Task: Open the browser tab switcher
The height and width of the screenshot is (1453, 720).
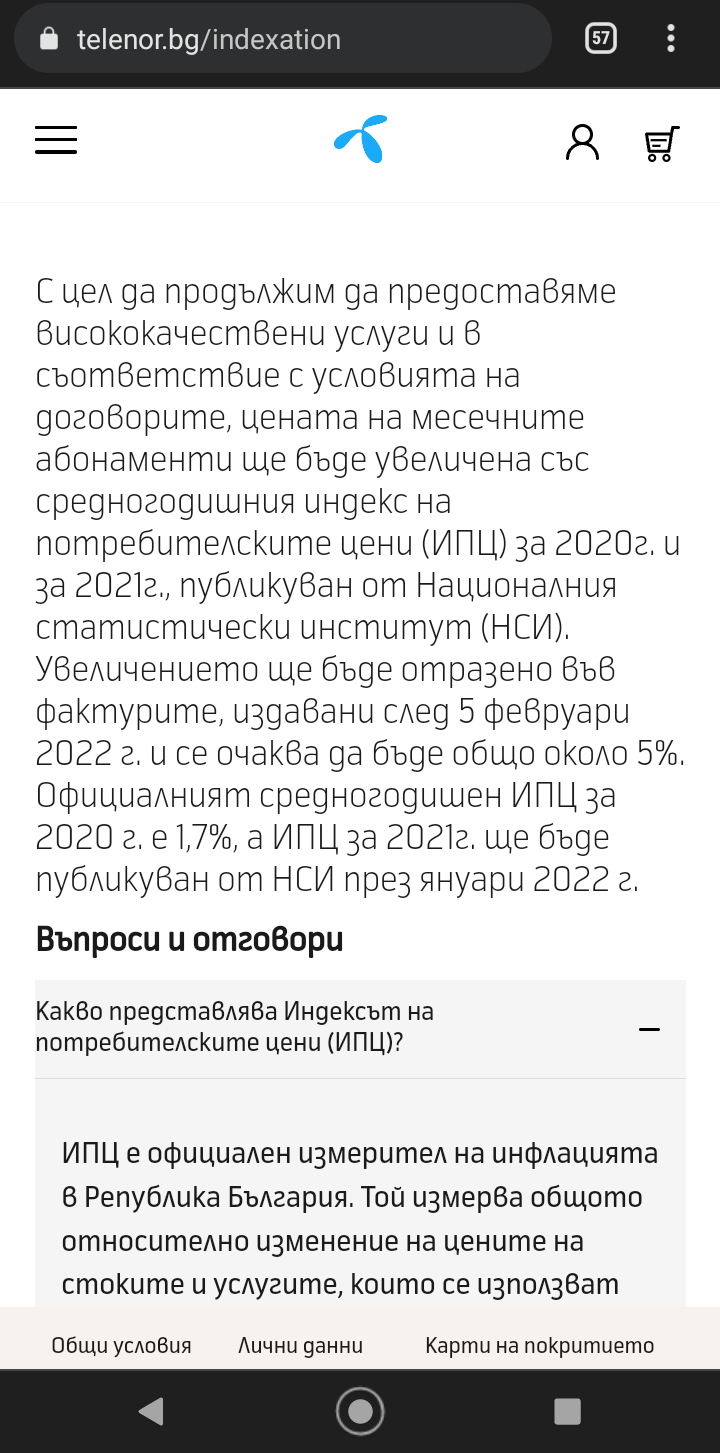Action: tap(600, 40)
